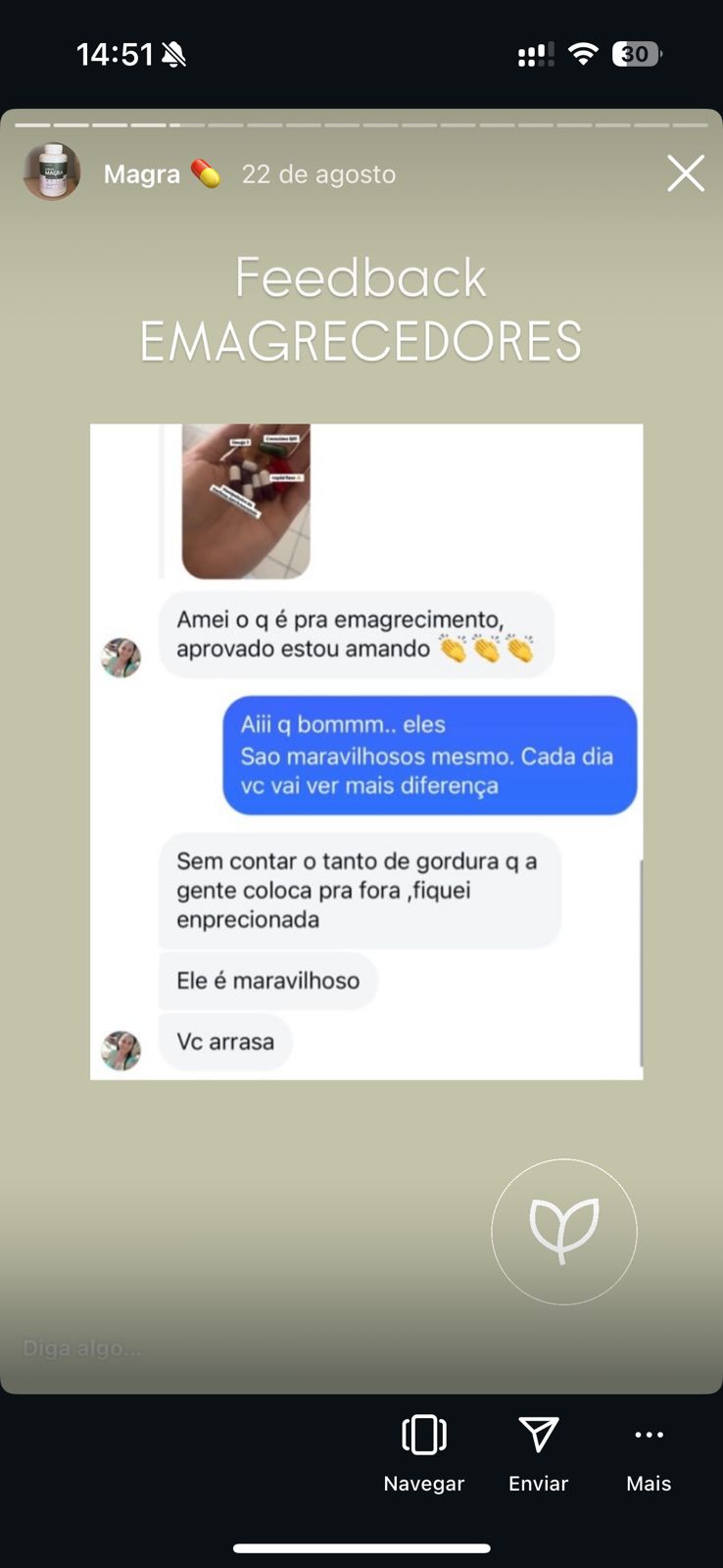This screenshot has width=723, height=1568.
Task: Open the Magra account name
Action: click(142, 174)
